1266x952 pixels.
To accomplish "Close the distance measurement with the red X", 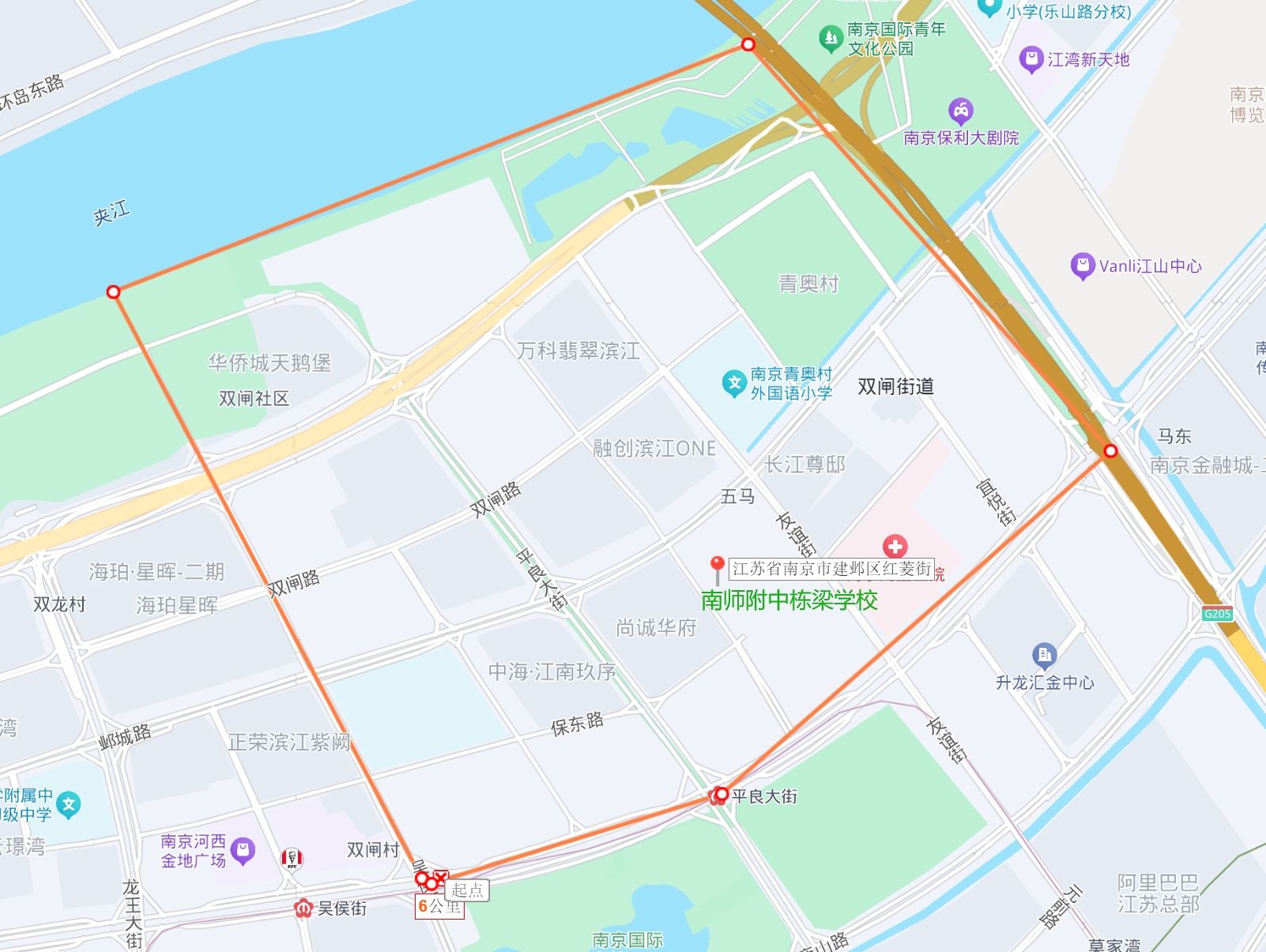I will (441, 876).
